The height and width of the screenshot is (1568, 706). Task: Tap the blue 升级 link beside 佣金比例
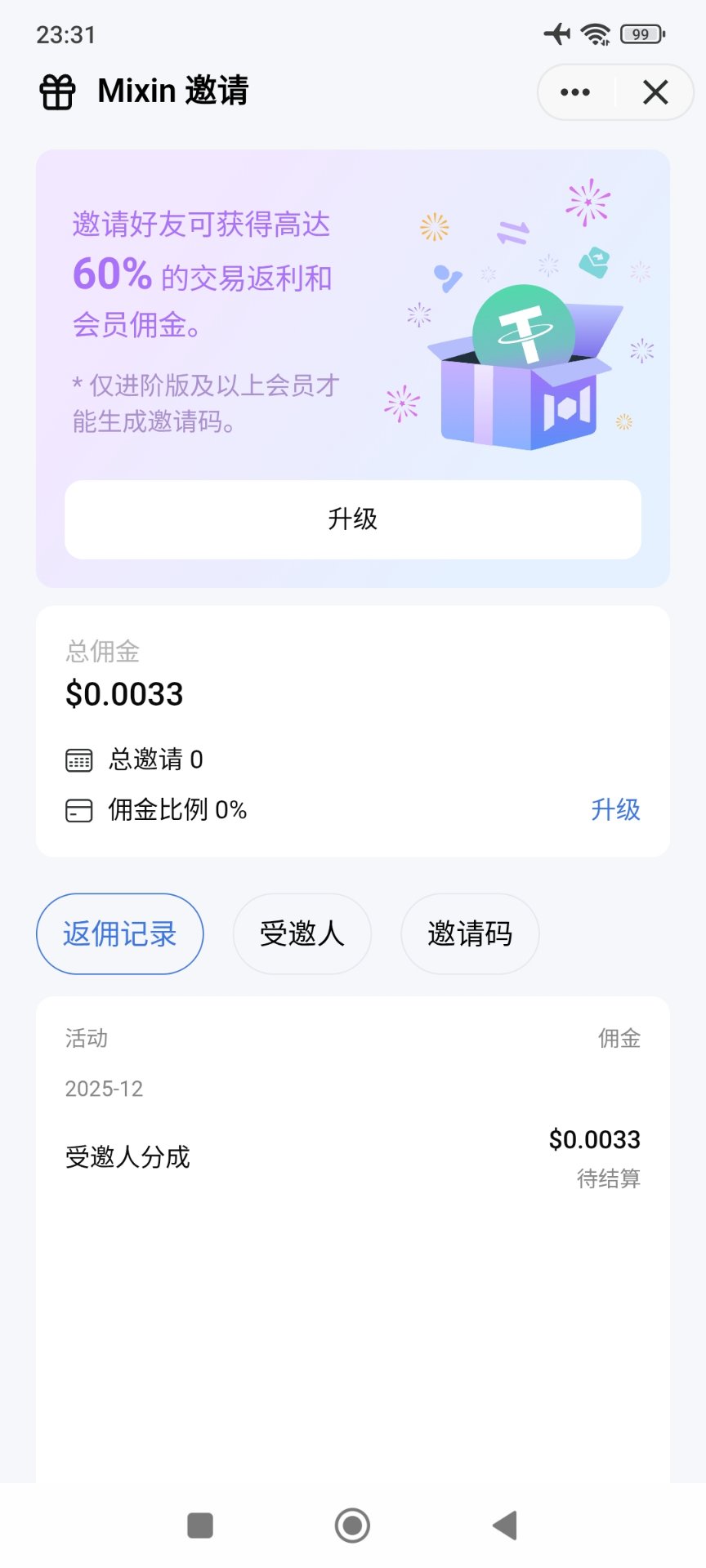(x=615, y=809)
